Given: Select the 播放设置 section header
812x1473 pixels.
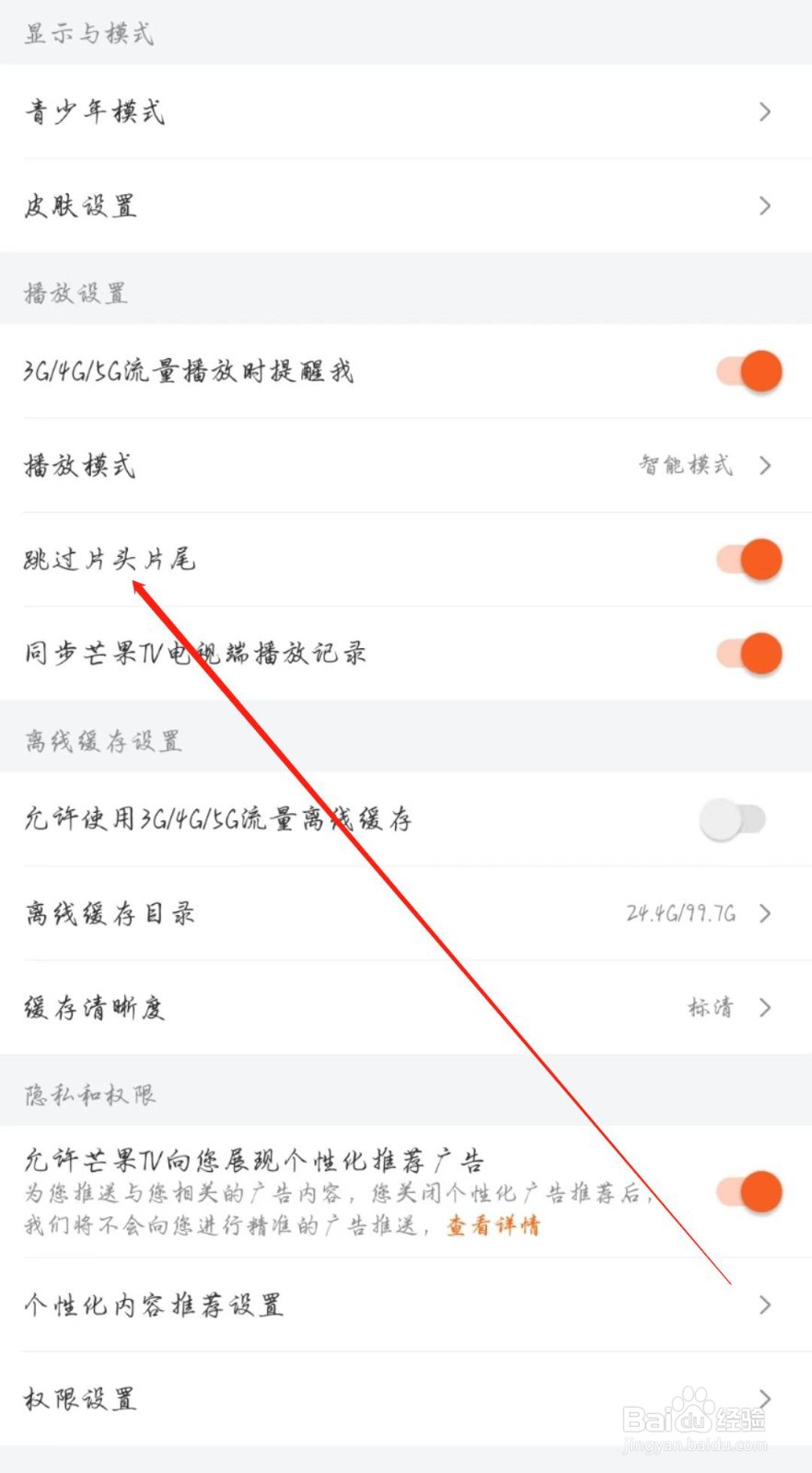Looking at the screenshot, I should (74, 293).
